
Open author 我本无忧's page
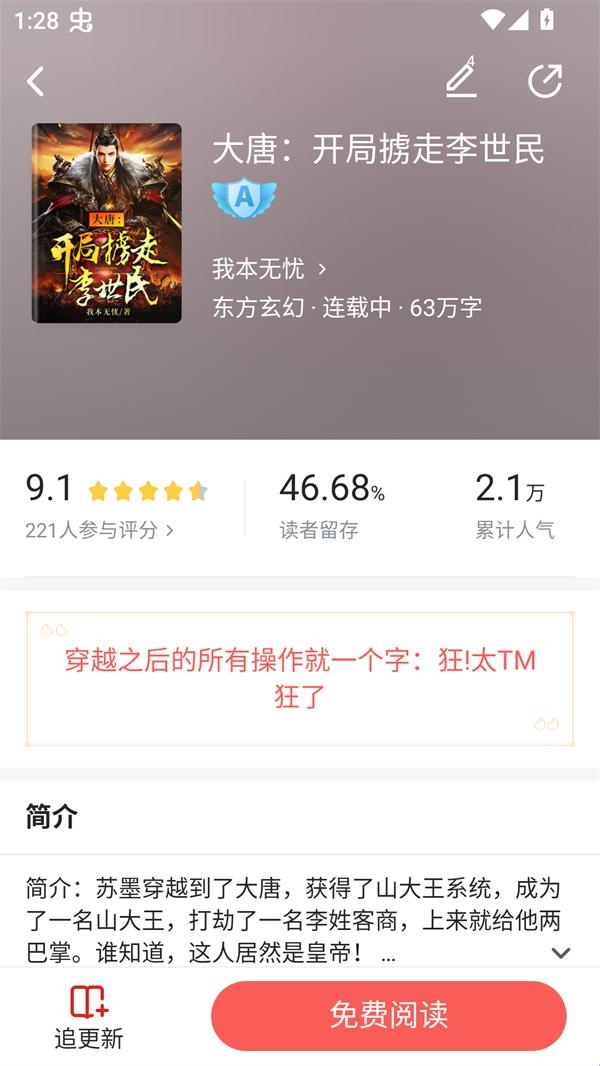[268, 269]
